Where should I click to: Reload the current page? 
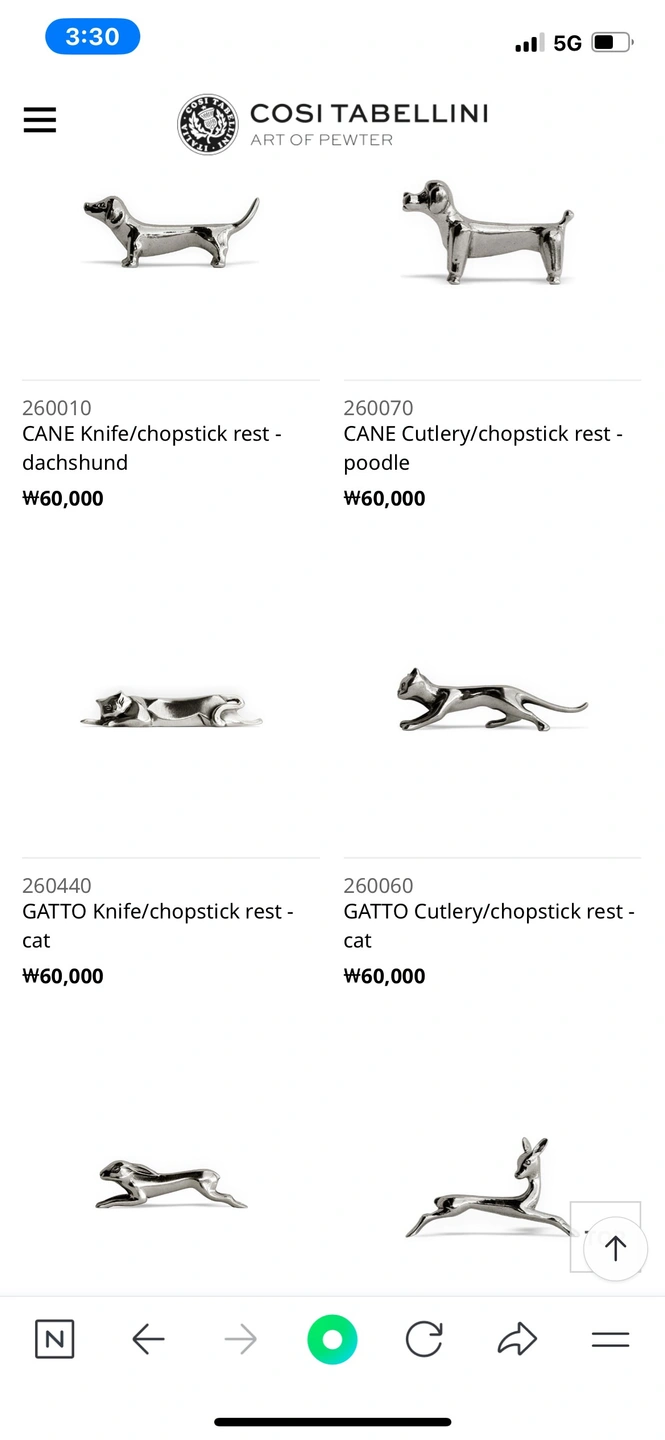tap(424, 1339)
